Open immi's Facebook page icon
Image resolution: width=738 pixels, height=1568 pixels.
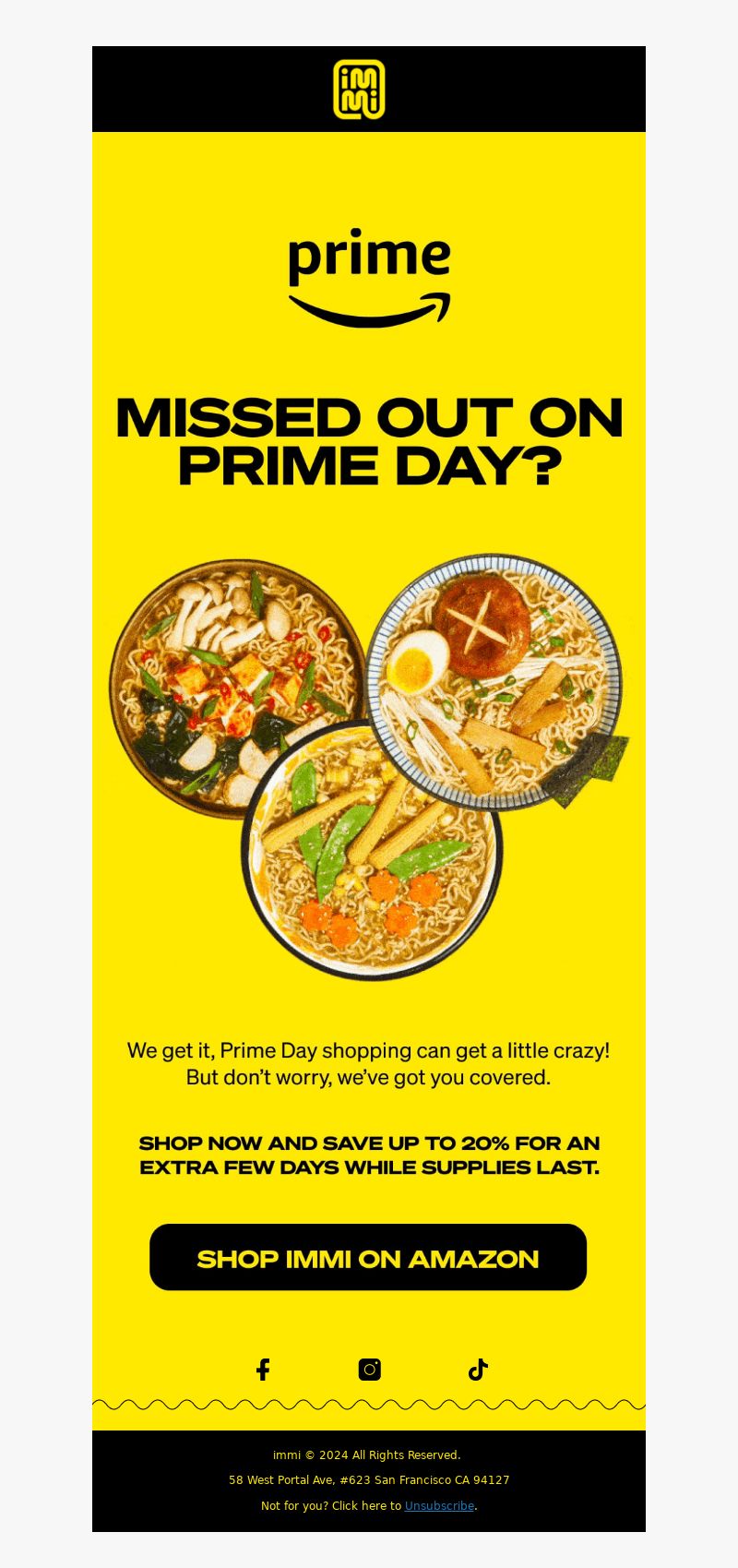point(263,1370)
